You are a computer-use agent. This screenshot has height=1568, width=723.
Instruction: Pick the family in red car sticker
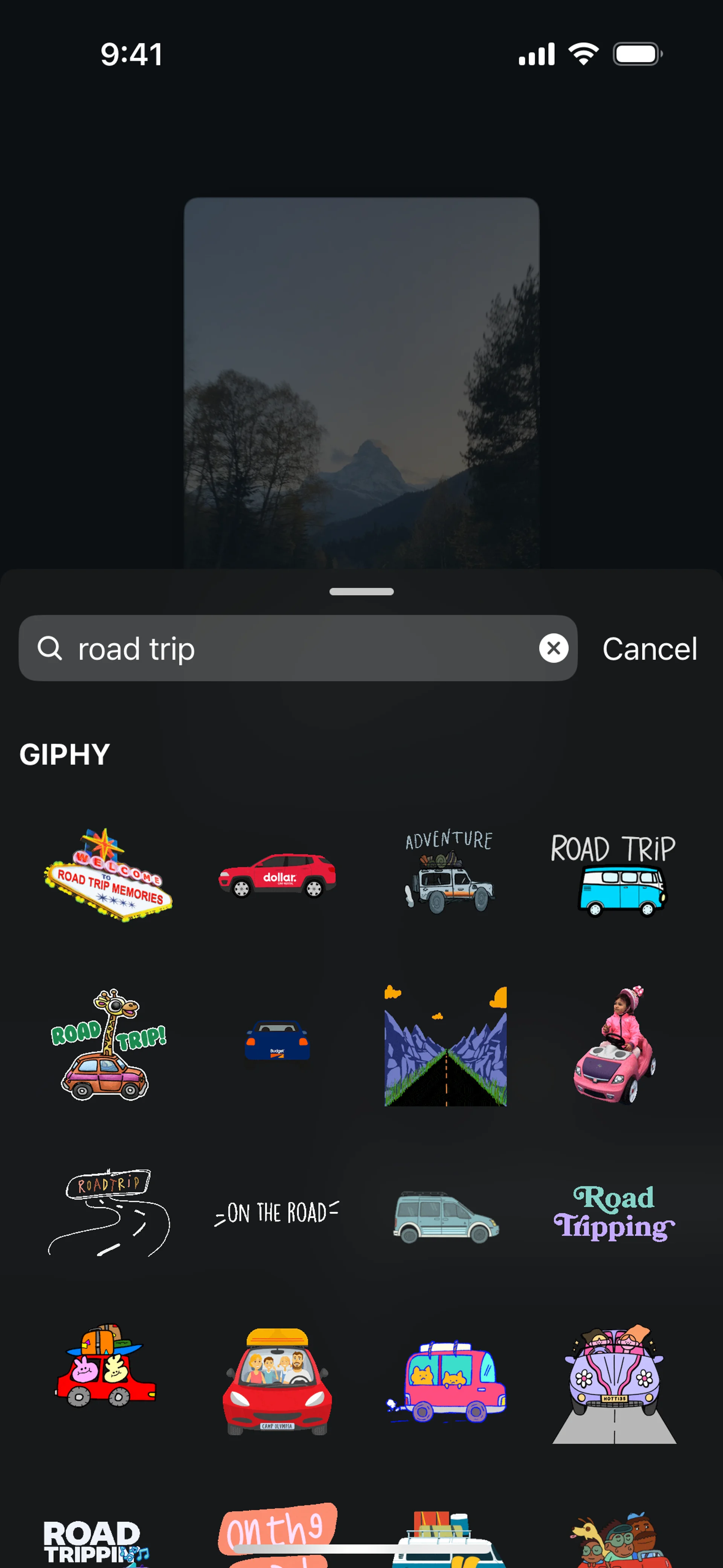[278, 1381]
